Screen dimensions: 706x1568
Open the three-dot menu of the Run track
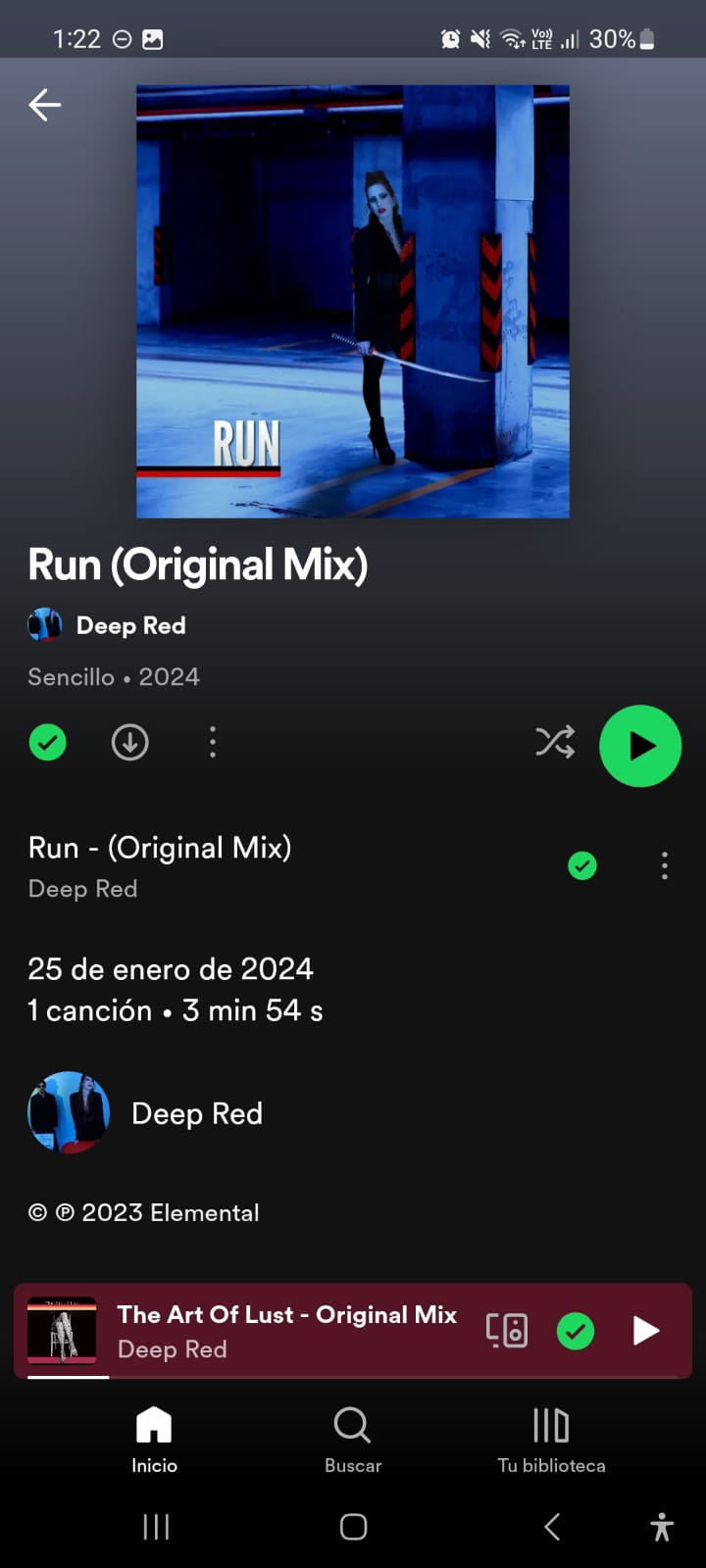tap(664, 866)
